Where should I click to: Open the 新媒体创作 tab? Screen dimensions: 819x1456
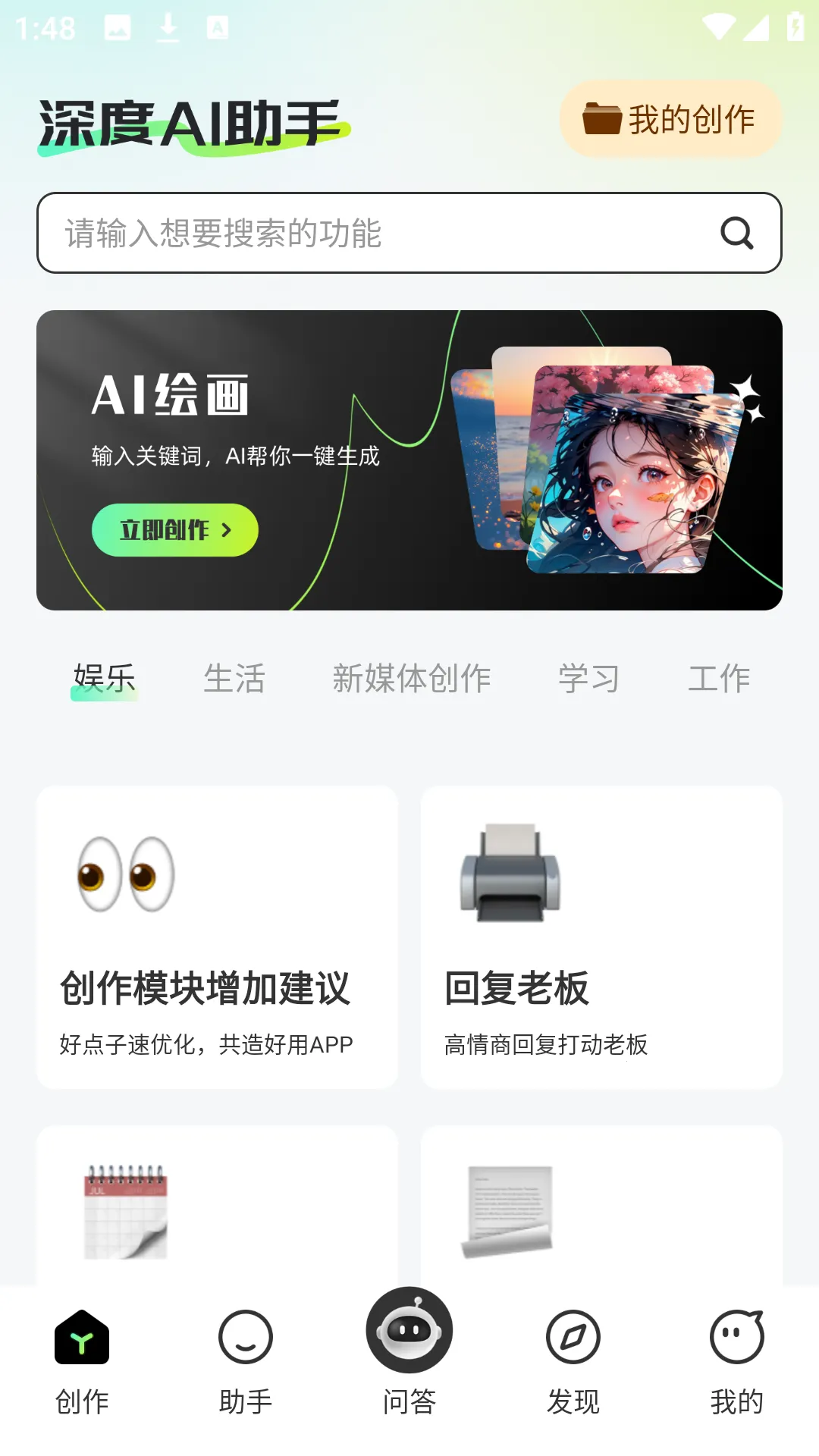(413, 678)
